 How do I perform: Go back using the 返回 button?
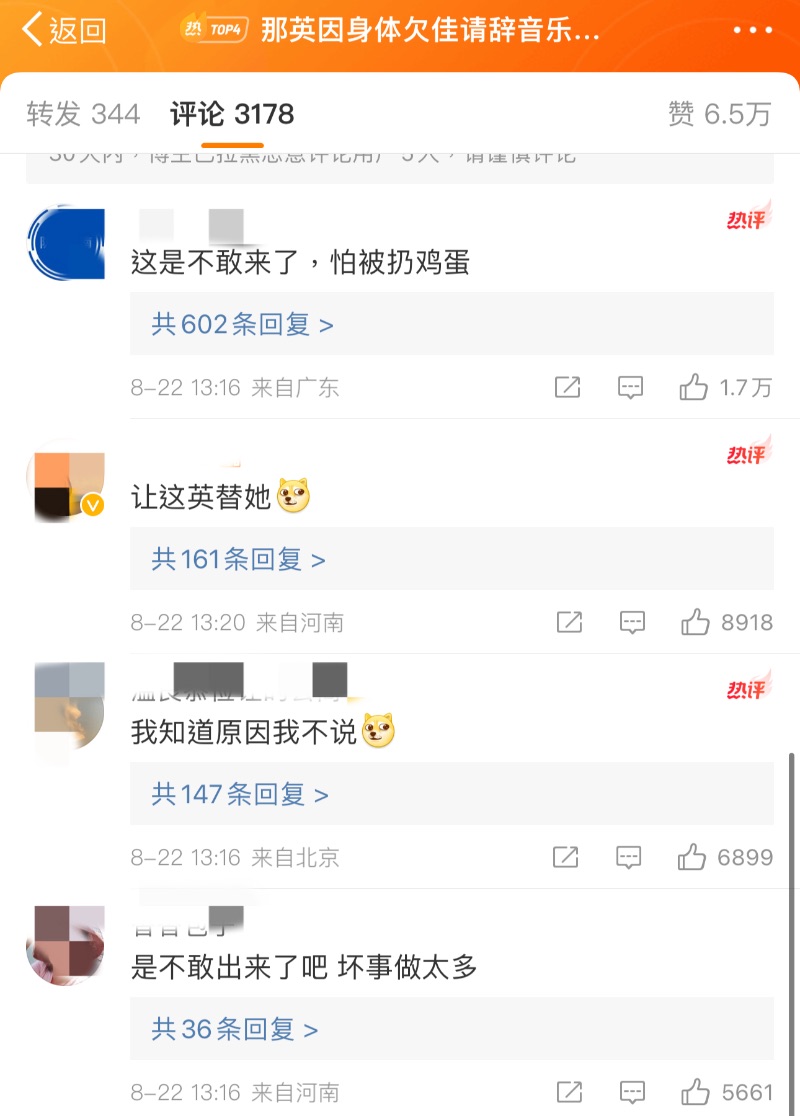pos(63,31)
